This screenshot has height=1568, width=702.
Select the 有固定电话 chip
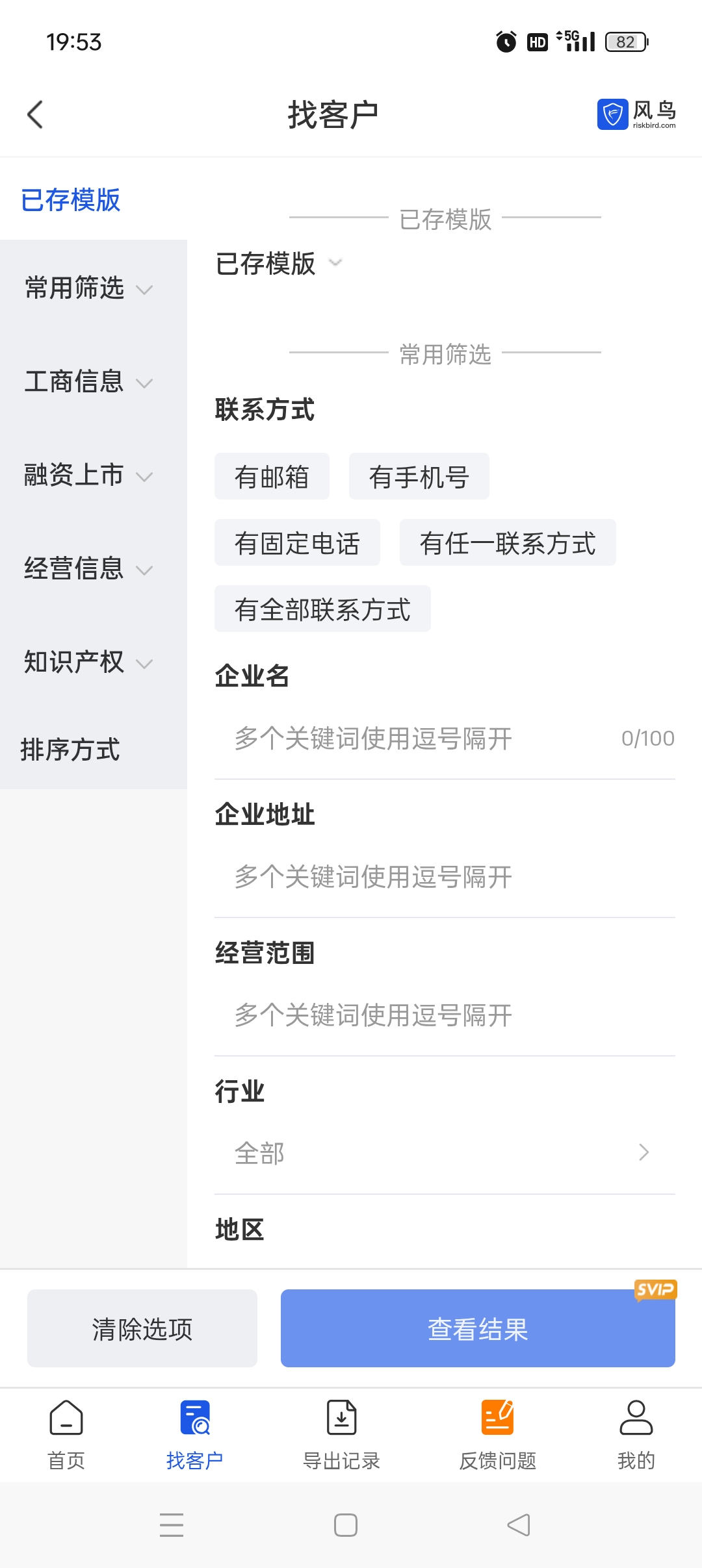297,543
